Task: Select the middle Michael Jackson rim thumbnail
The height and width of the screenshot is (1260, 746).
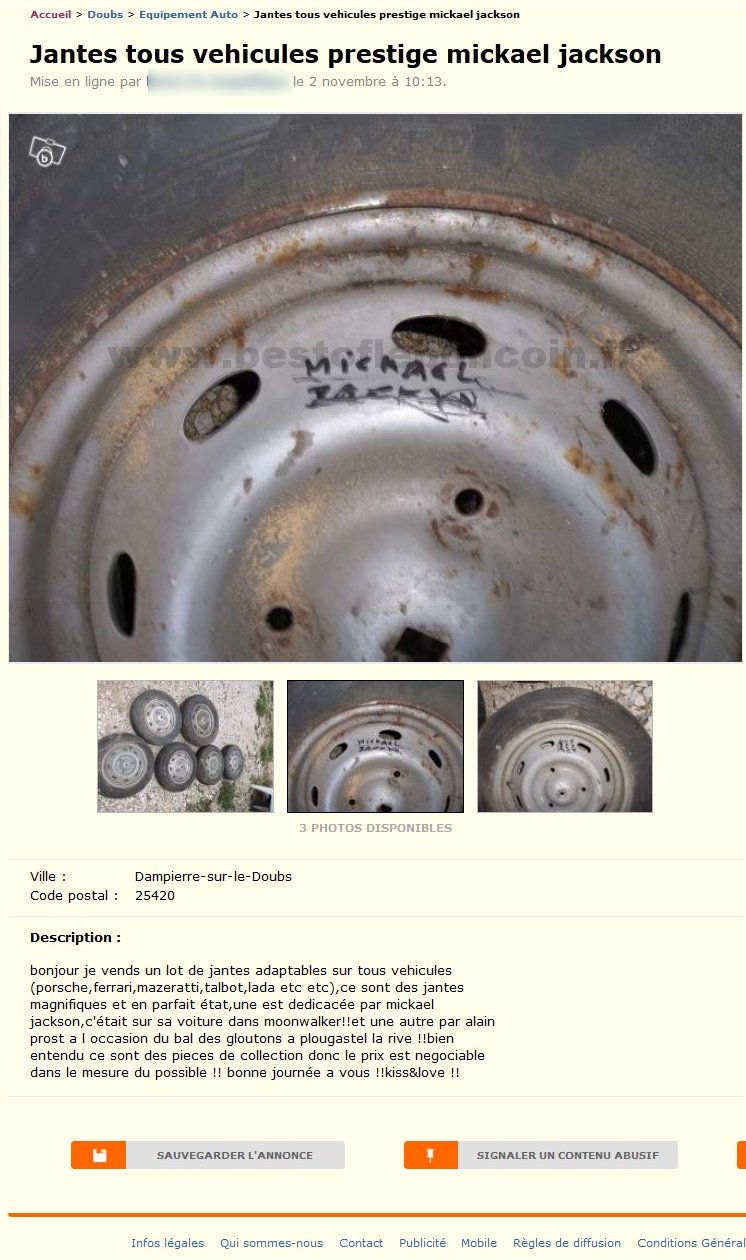Action: (375, 746)
